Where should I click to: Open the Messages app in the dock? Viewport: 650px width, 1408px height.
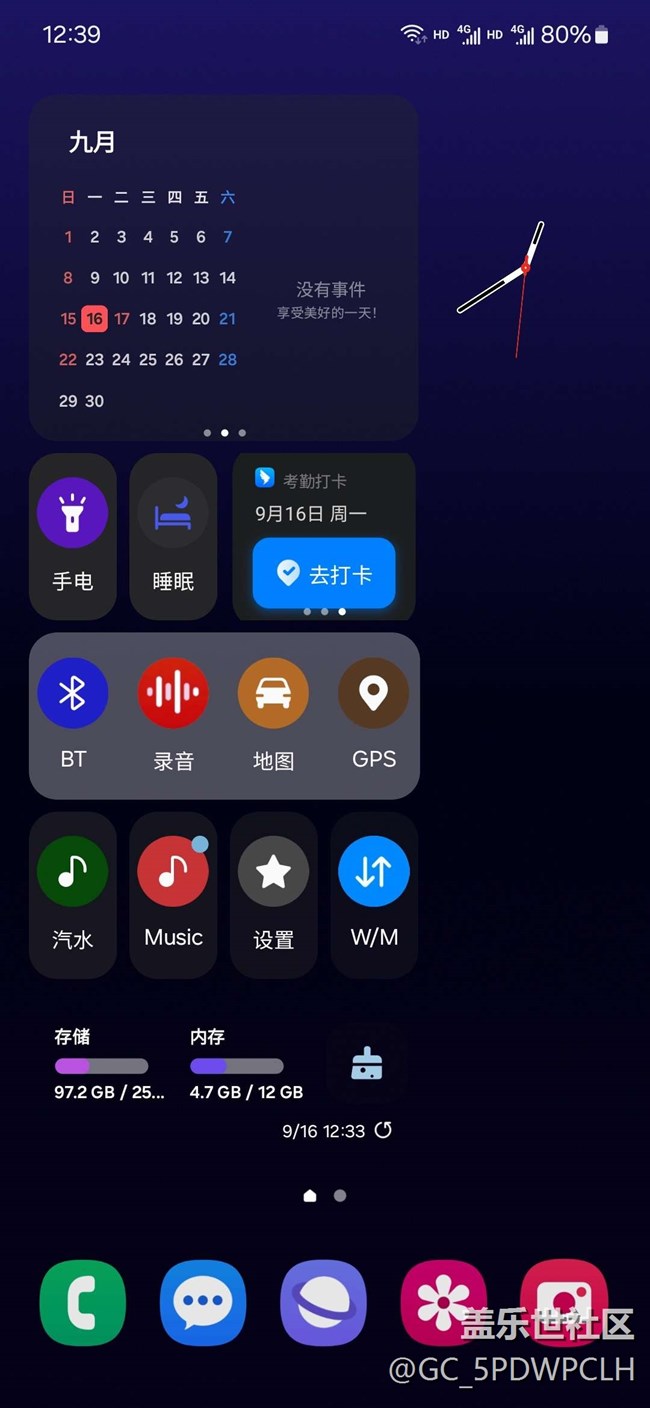pyautogui.click(x=203, y=1302)
